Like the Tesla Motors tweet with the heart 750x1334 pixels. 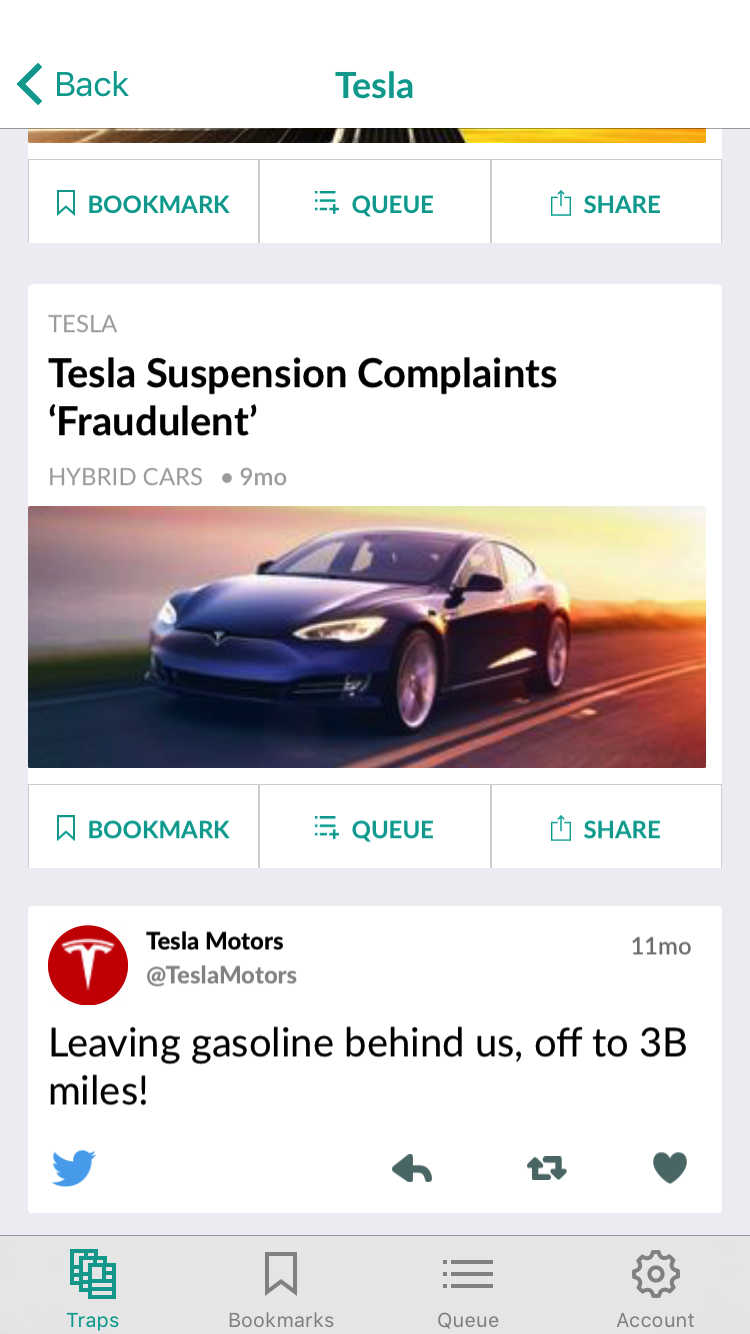click(669, 1167)
